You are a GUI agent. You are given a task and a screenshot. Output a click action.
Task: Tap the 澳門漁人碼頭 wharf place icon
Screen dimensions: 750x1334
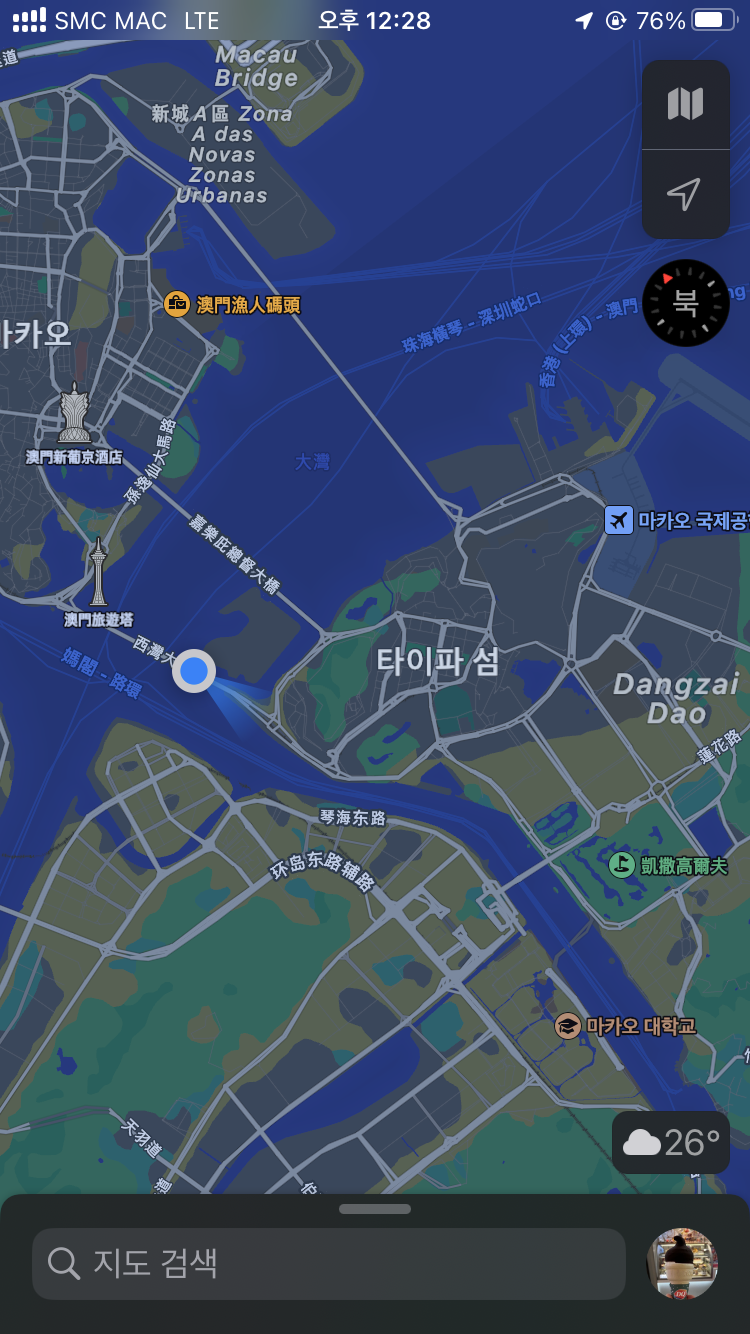pos(178,305)
